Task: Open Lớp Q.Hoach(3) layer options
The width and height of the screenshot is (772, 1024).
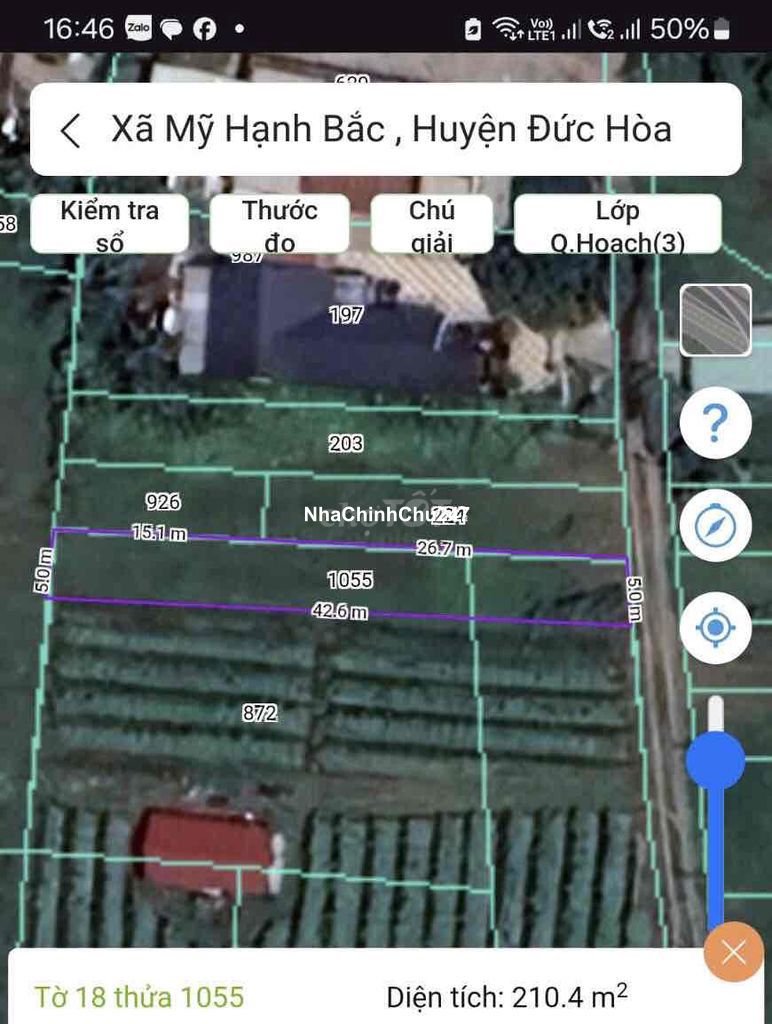Action: [617, 224]
